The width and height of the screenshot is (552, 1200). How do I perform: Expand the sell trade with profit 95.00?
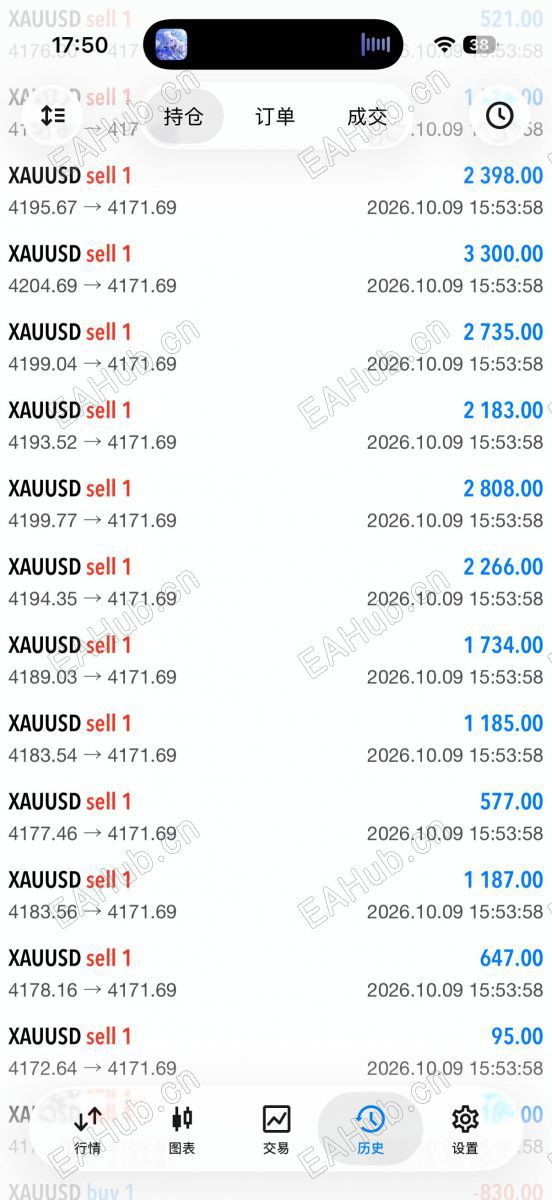(x=276, y=1051)
